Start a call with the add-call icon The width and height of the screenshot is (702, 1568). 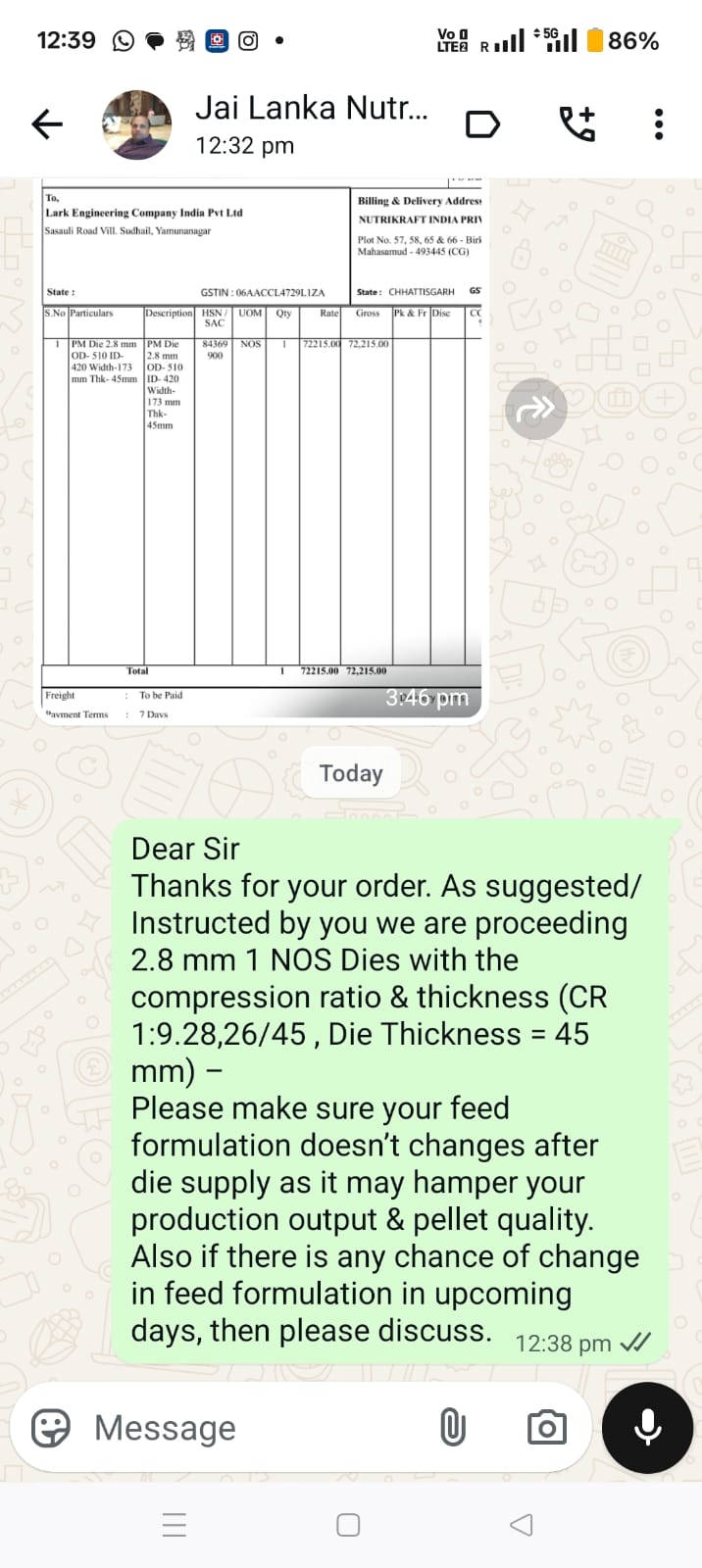pos(577,124)
